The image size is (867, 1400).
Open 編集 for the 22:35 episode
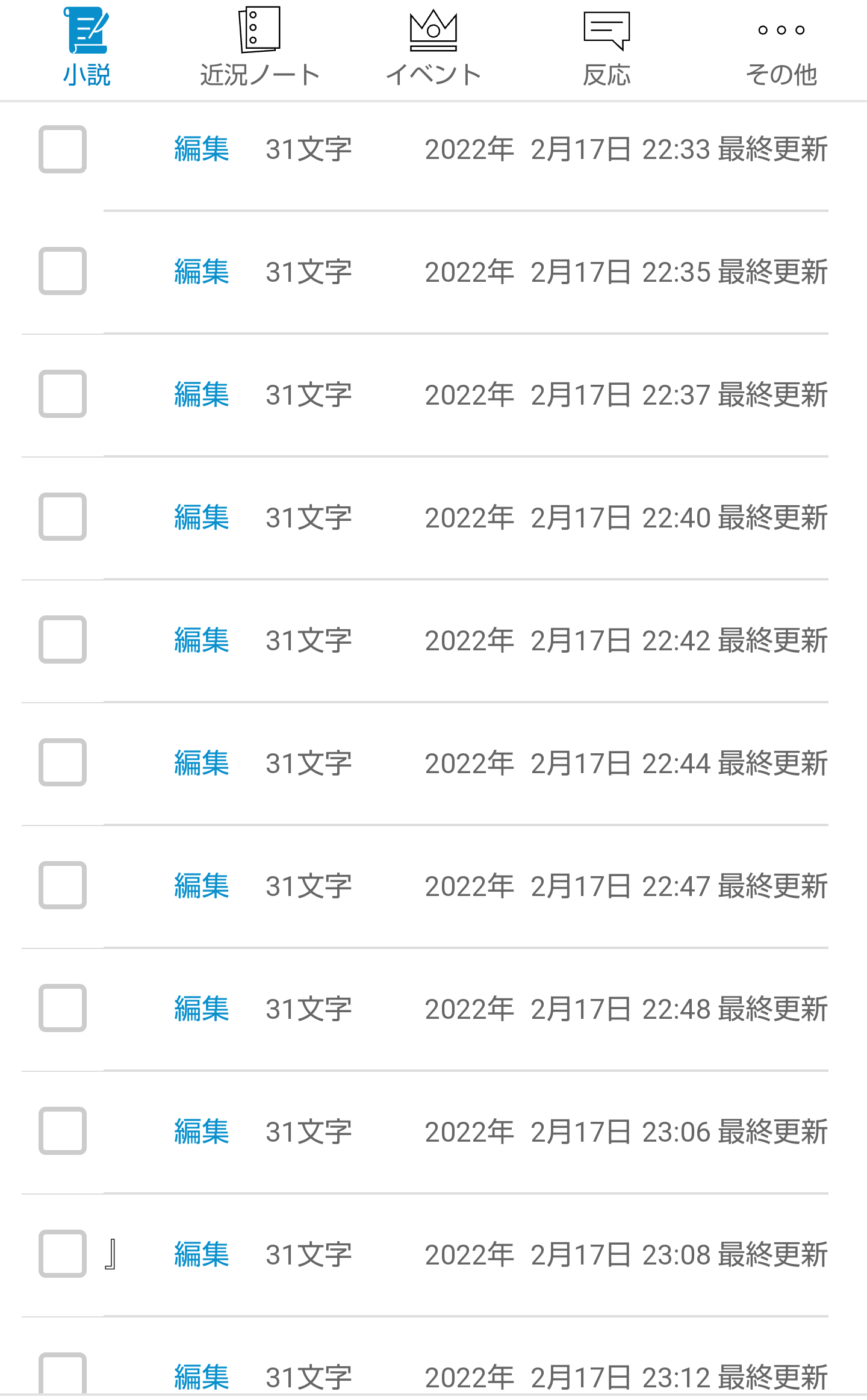[x=202, y=272]
